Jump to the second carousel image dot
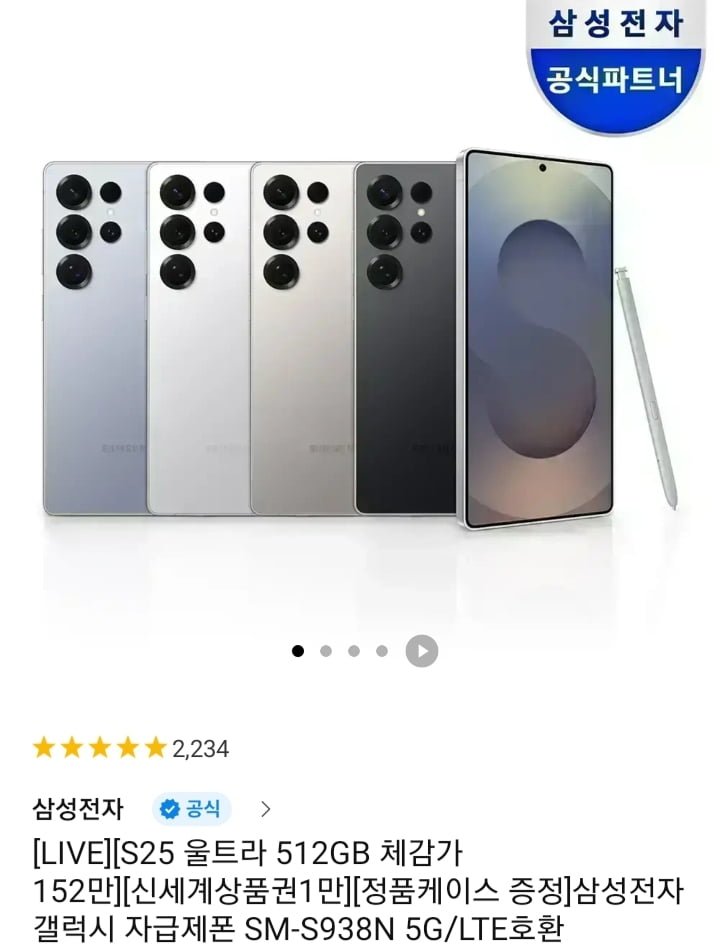 point(326,651)
